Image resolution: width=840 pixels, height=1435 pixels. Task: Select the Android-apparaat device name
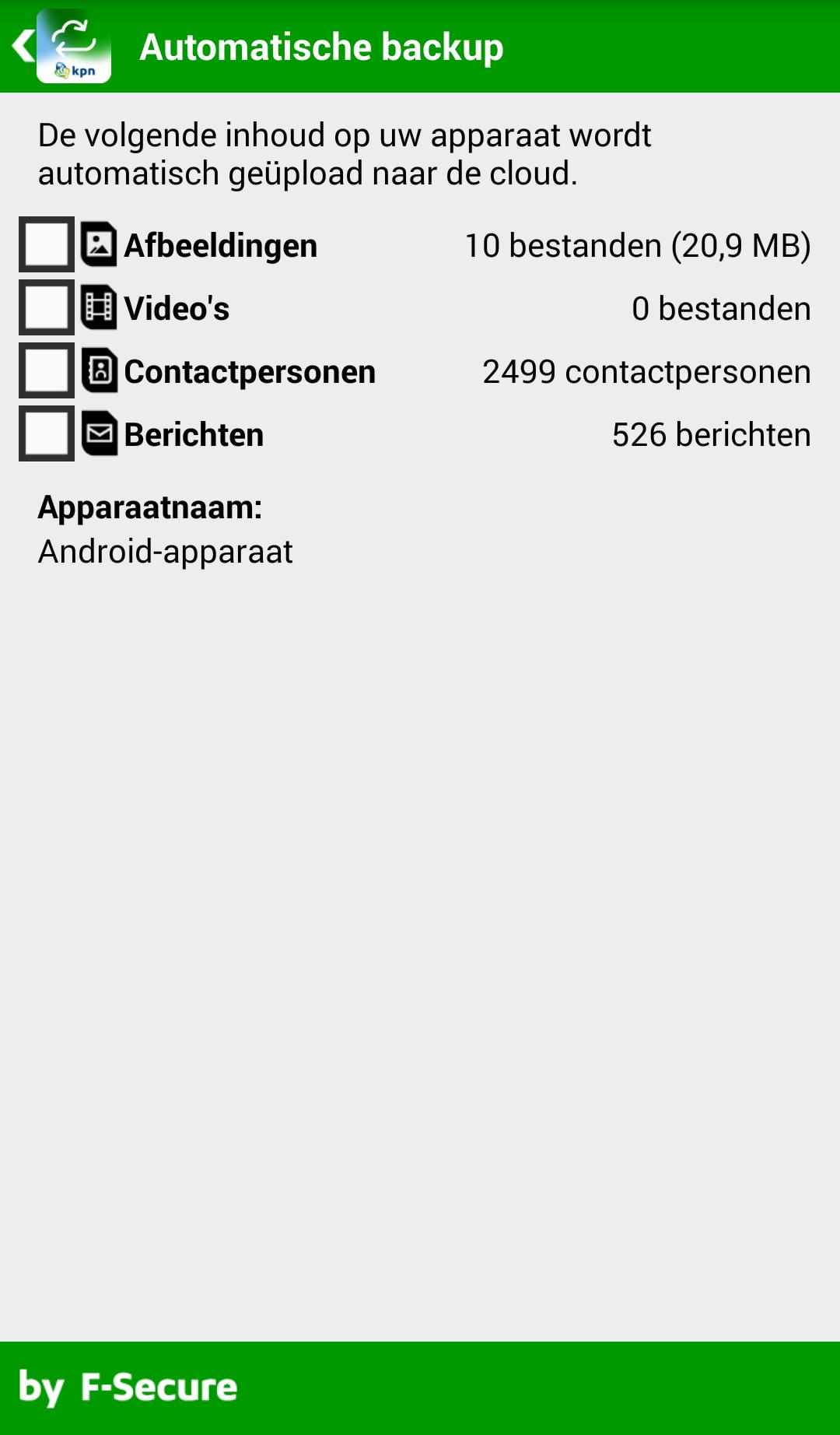coord(166,551)
